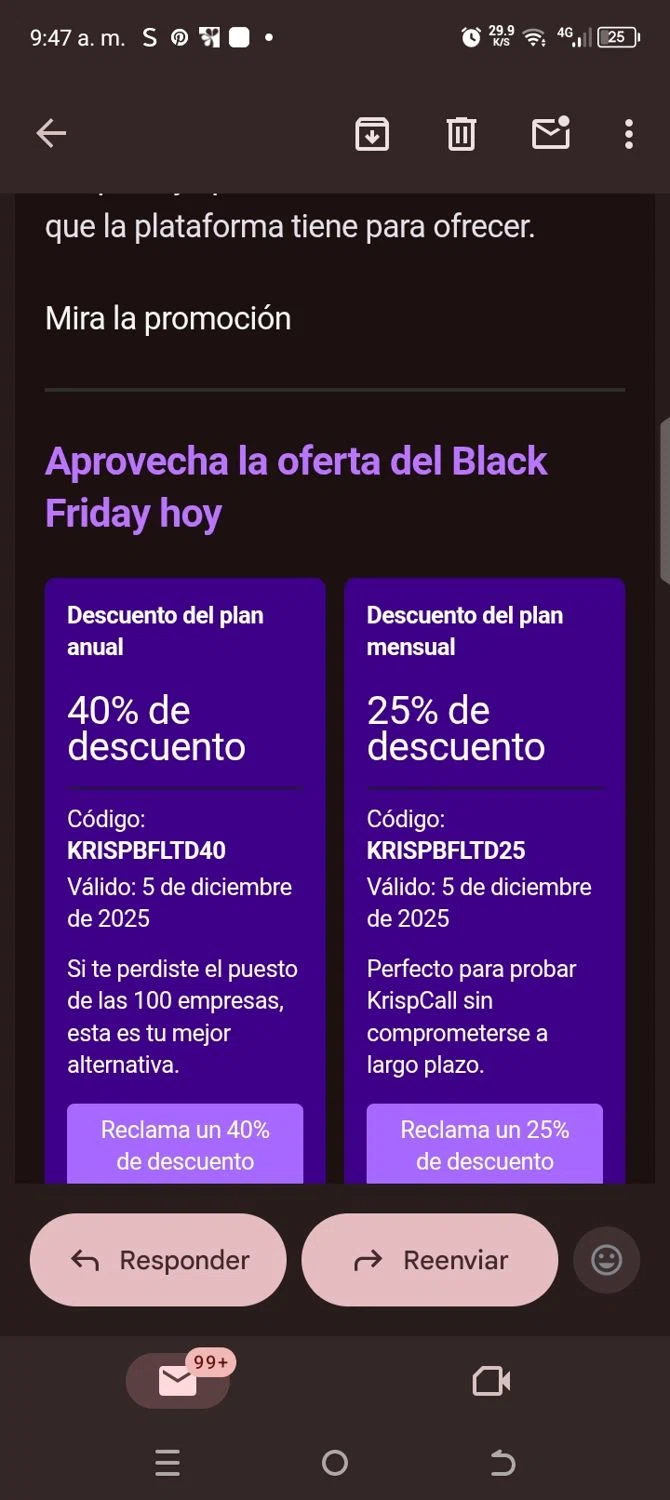The image size is (670, 1500).
Task: Go back to the inbox
Action: (x=51, y=133)
